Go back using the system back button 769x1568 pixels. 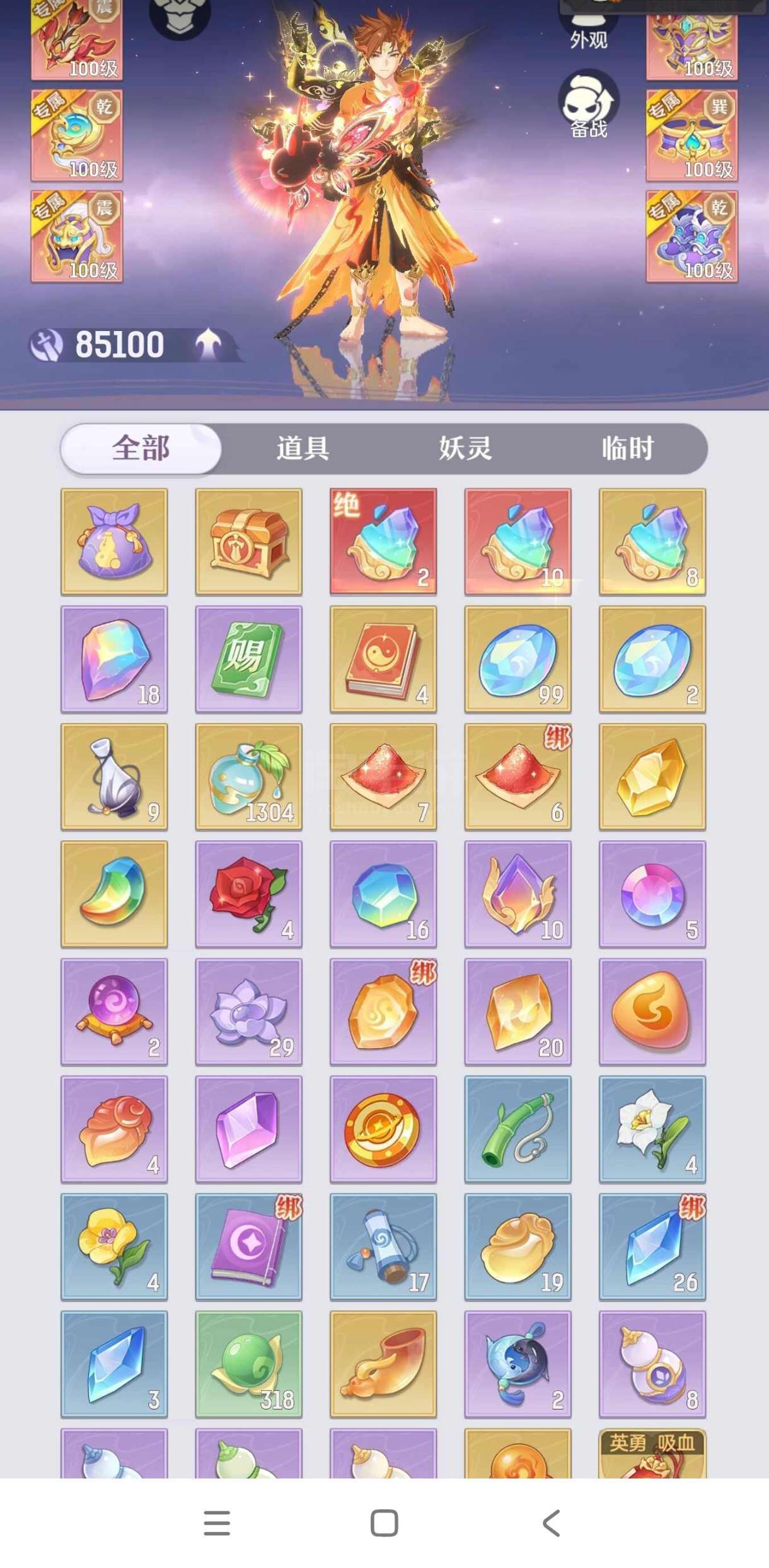(552, 1523)
